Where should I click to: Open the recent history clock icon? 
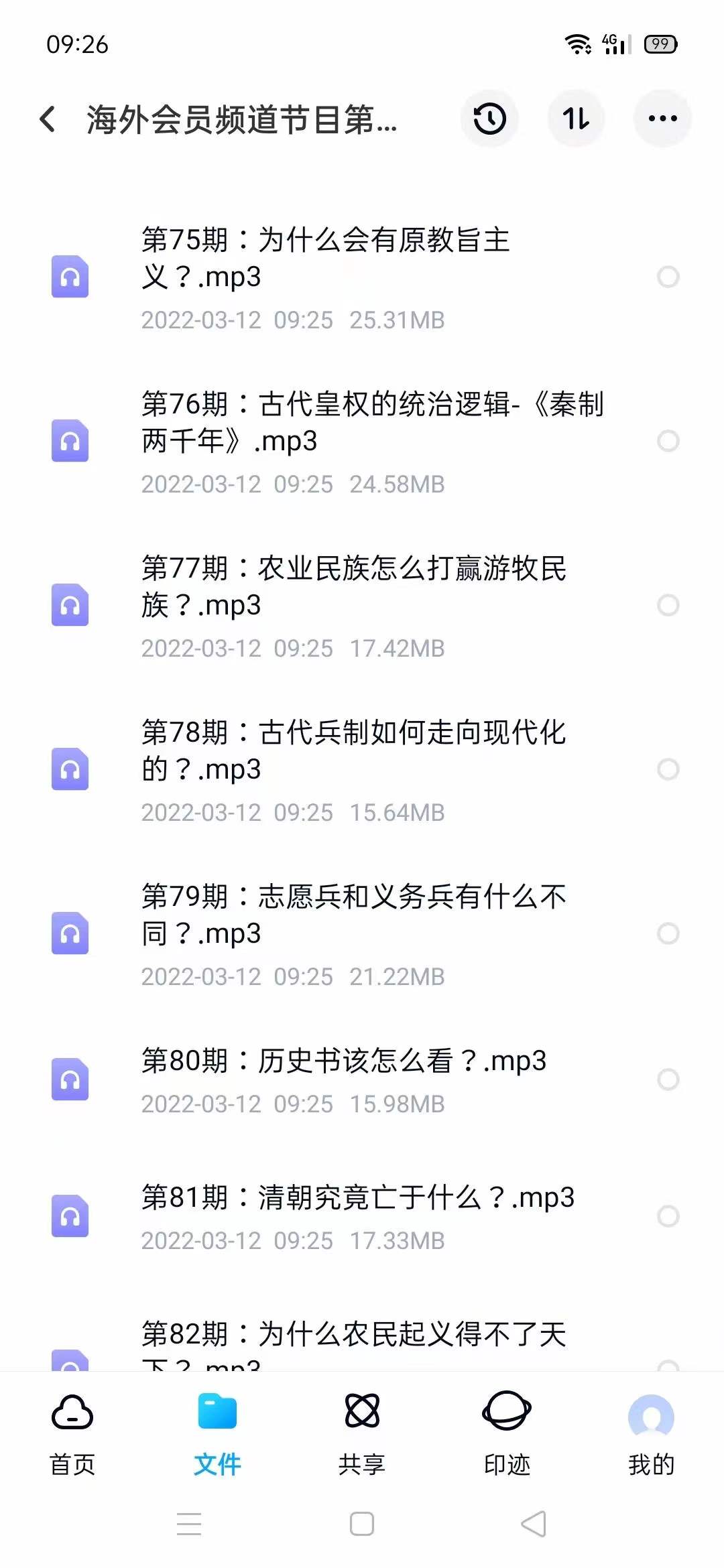point(489,119)
